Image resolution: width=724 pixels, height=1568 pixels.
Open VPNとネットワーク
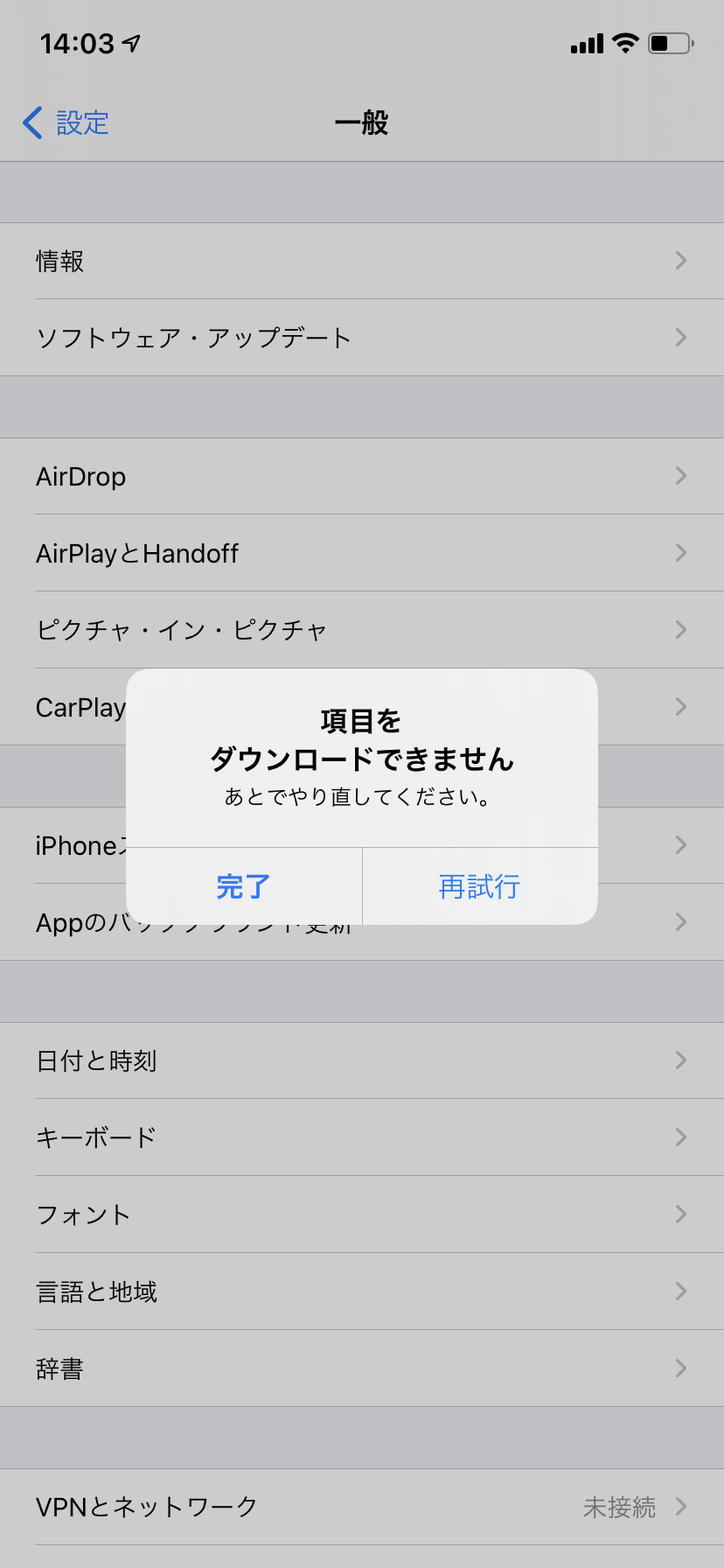click(362, 1507)
